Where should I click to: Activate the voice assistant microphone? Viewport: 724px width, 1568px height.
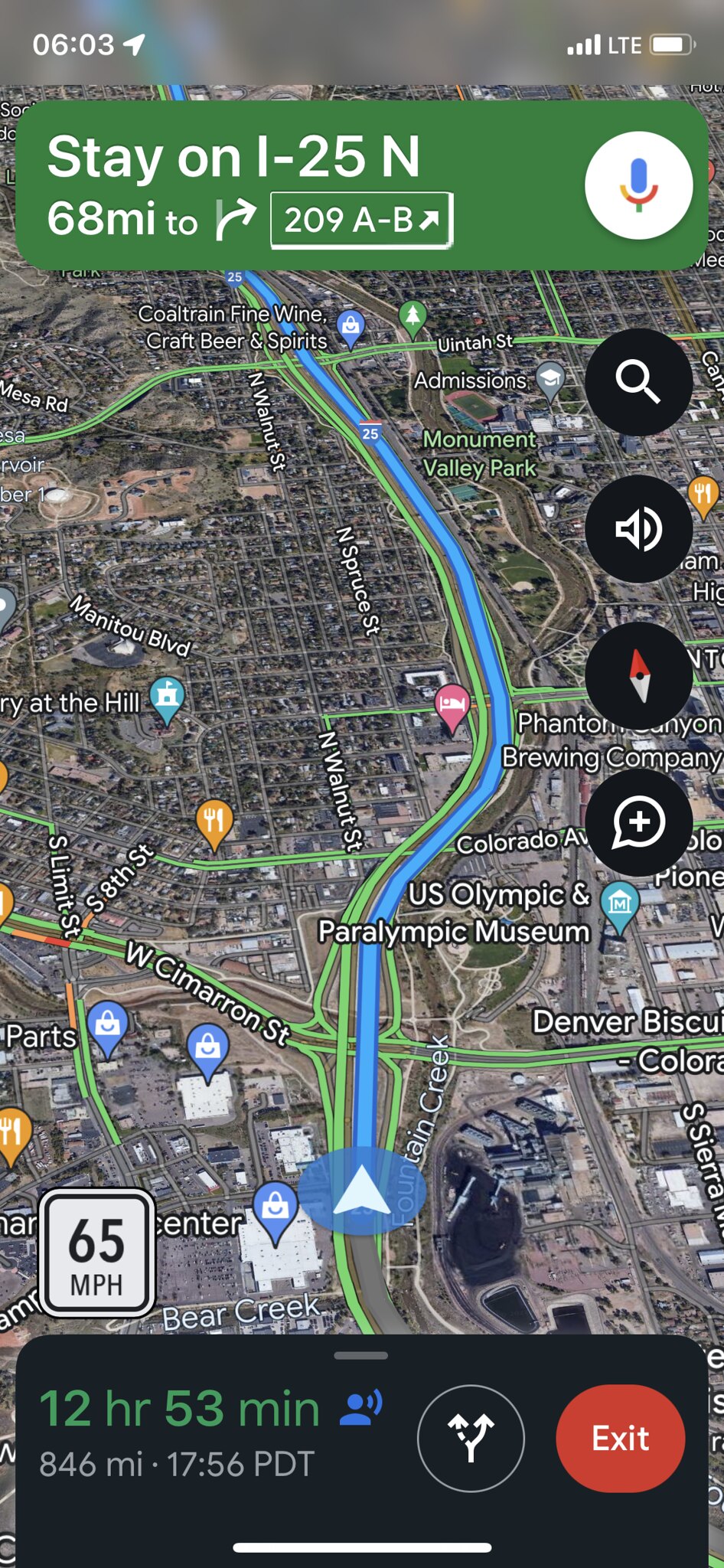pyautogui.click(x=638, y=185)
